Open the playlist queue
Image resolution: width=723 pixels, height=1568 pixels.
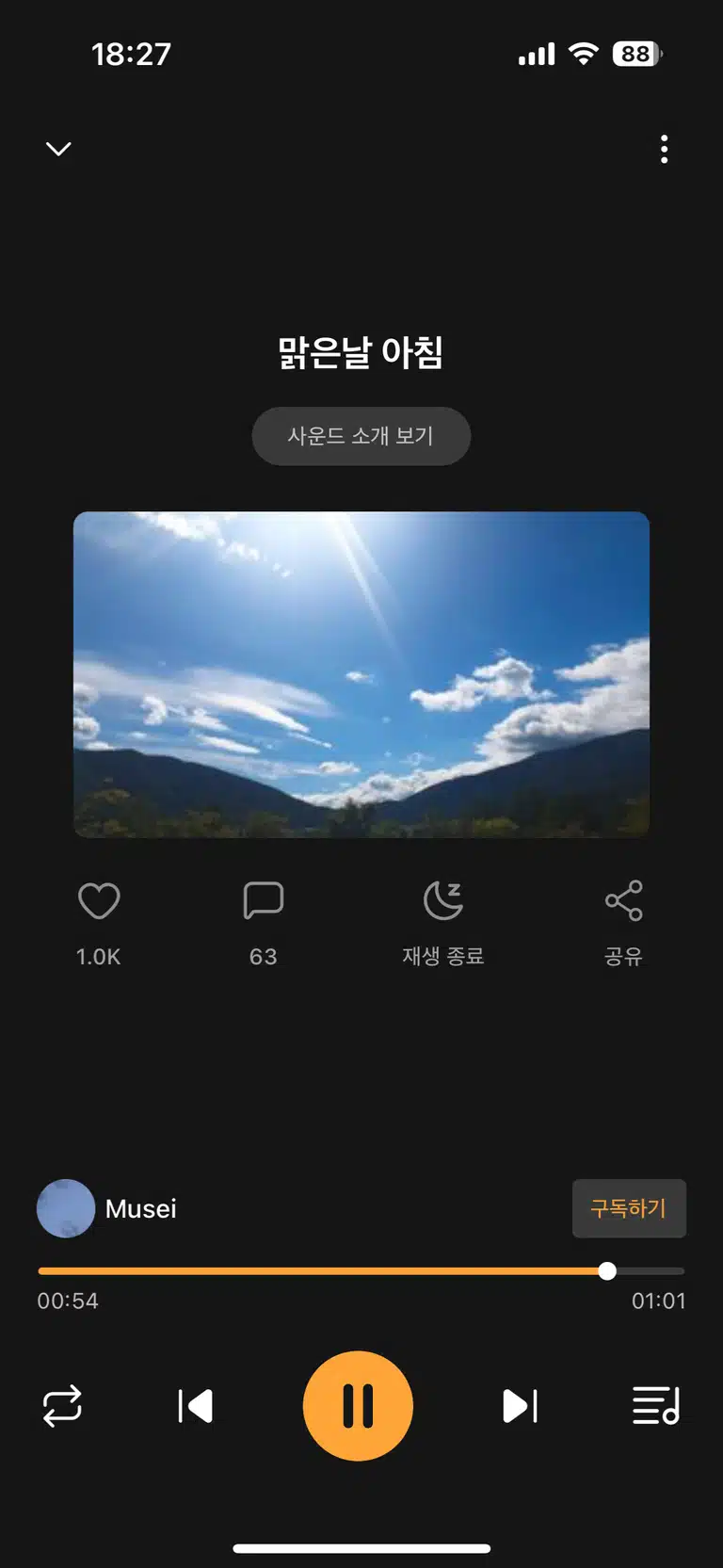tap(656, 1406)
